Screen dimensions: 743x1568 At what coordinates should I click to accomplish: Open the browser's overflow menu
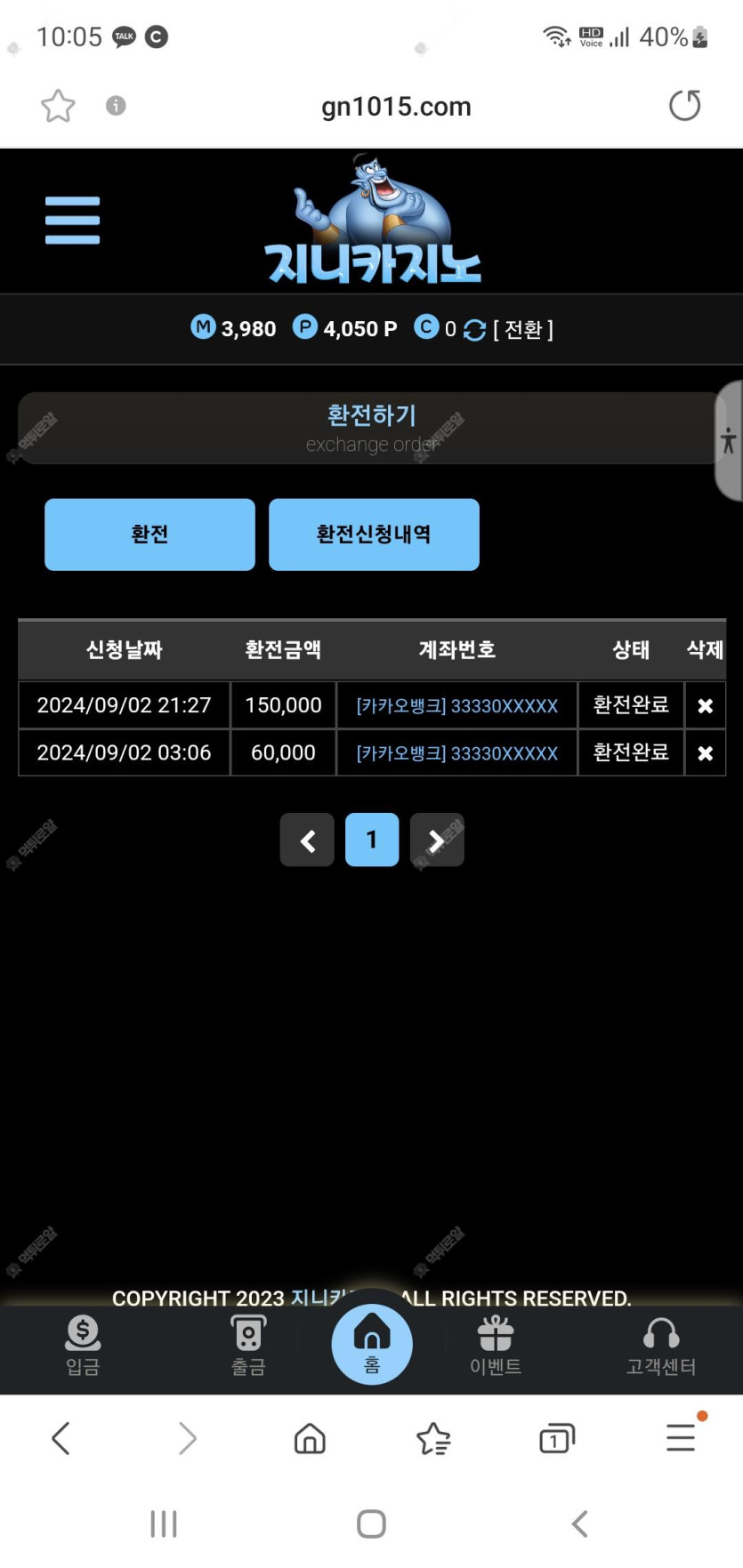coord(681,1438)
